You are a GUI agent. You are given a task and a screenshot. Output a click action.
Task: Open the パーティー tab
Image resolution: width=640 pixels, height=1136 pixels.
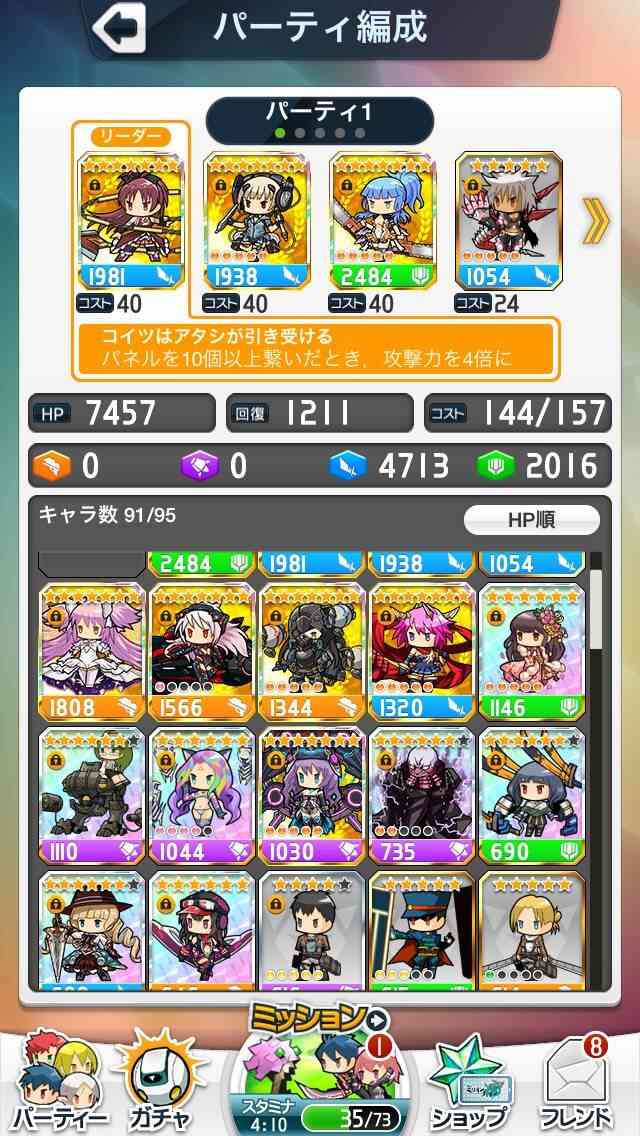59,1081
